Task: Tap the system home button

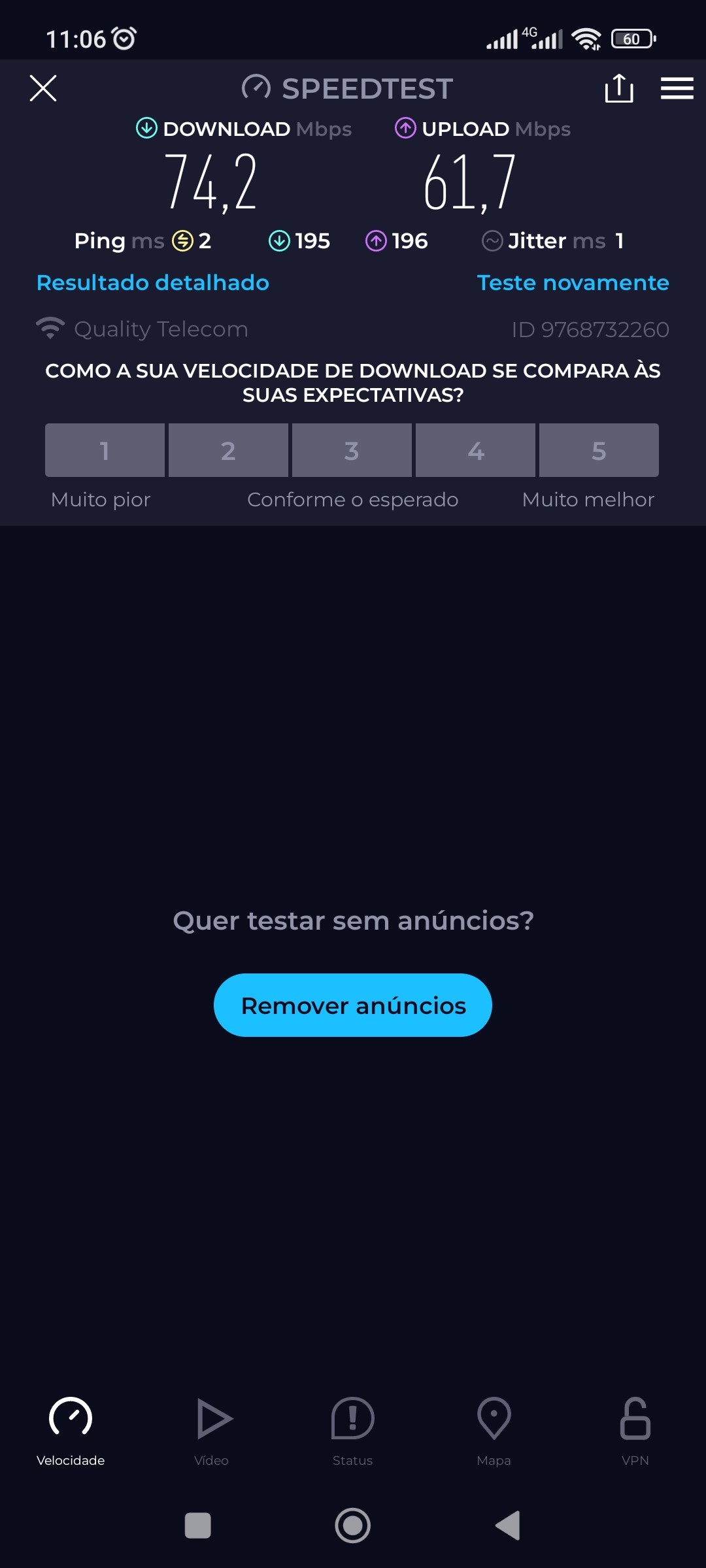Action: (x=353, y=1526)
